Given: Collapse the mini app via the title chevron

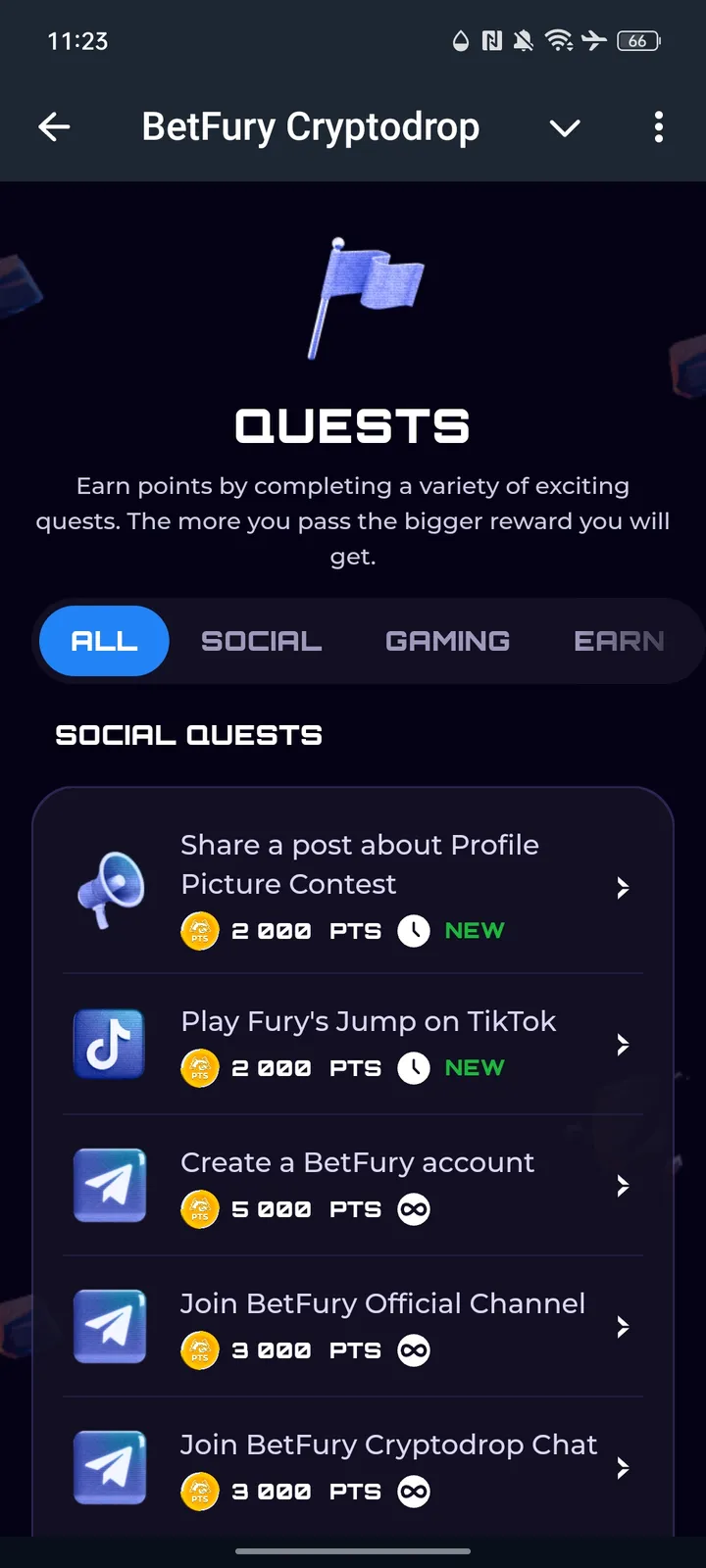Looking at the screenshot, I should point(565,127).
